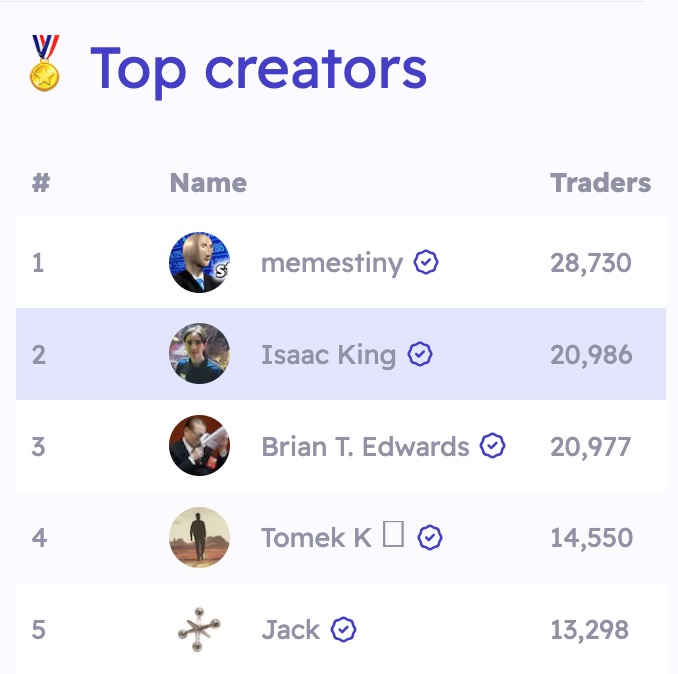Open Brian T. Edwards' profile row
678x674 pixels.
pos(364,446)
